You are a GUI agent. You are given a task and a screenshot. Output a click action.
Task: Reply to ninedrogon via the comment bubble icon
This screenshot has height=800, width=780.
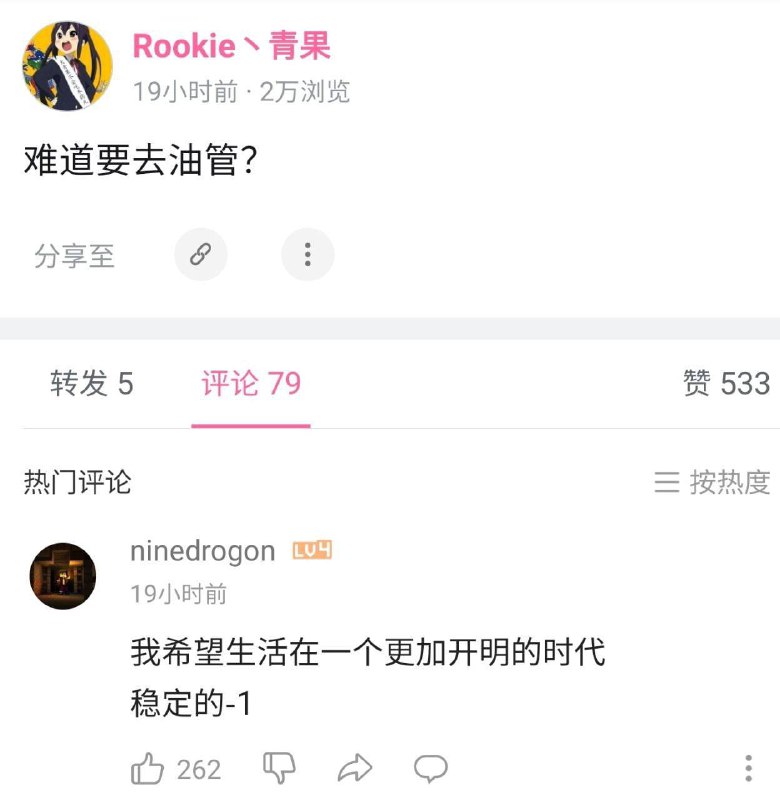pos(430,768)
